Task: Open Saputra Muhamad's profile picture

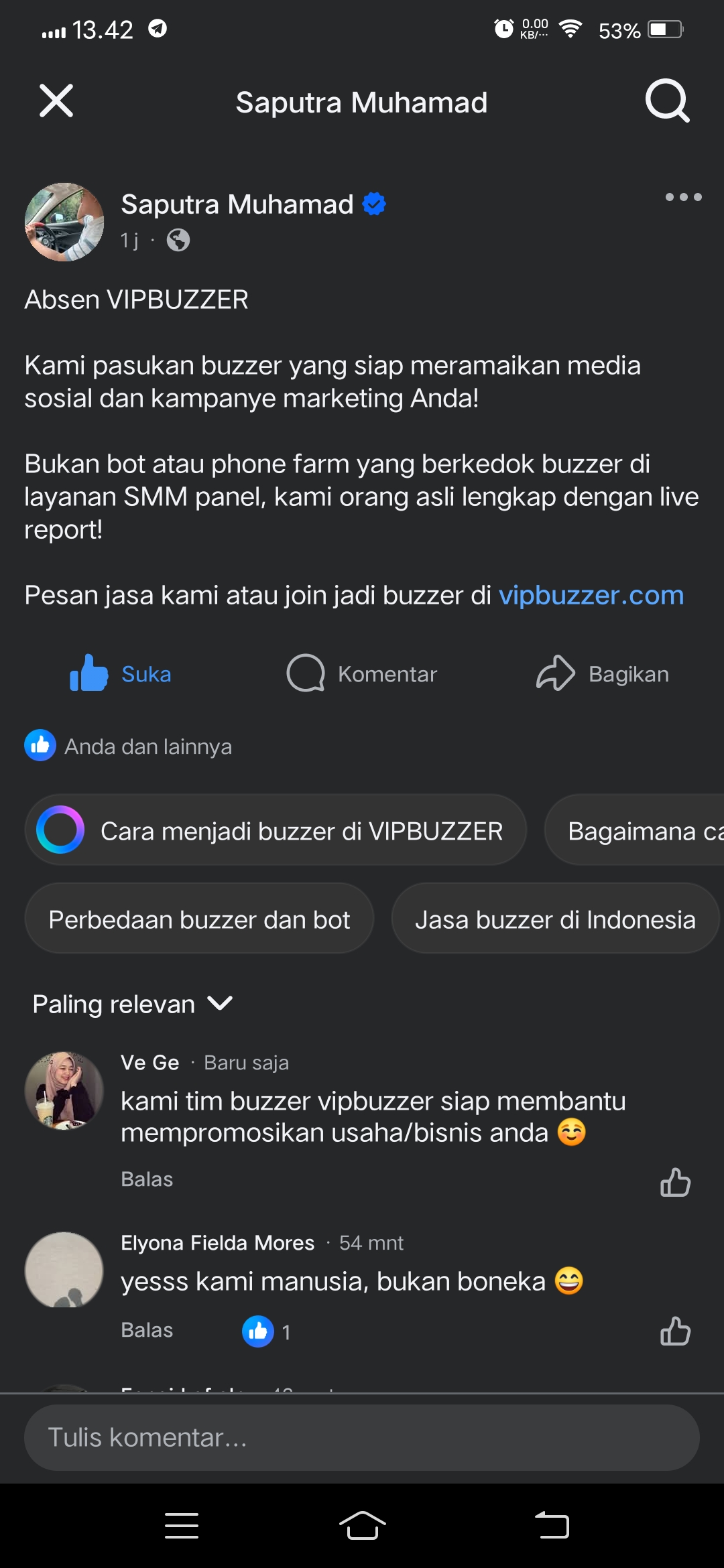Action: tap(64, 222)
